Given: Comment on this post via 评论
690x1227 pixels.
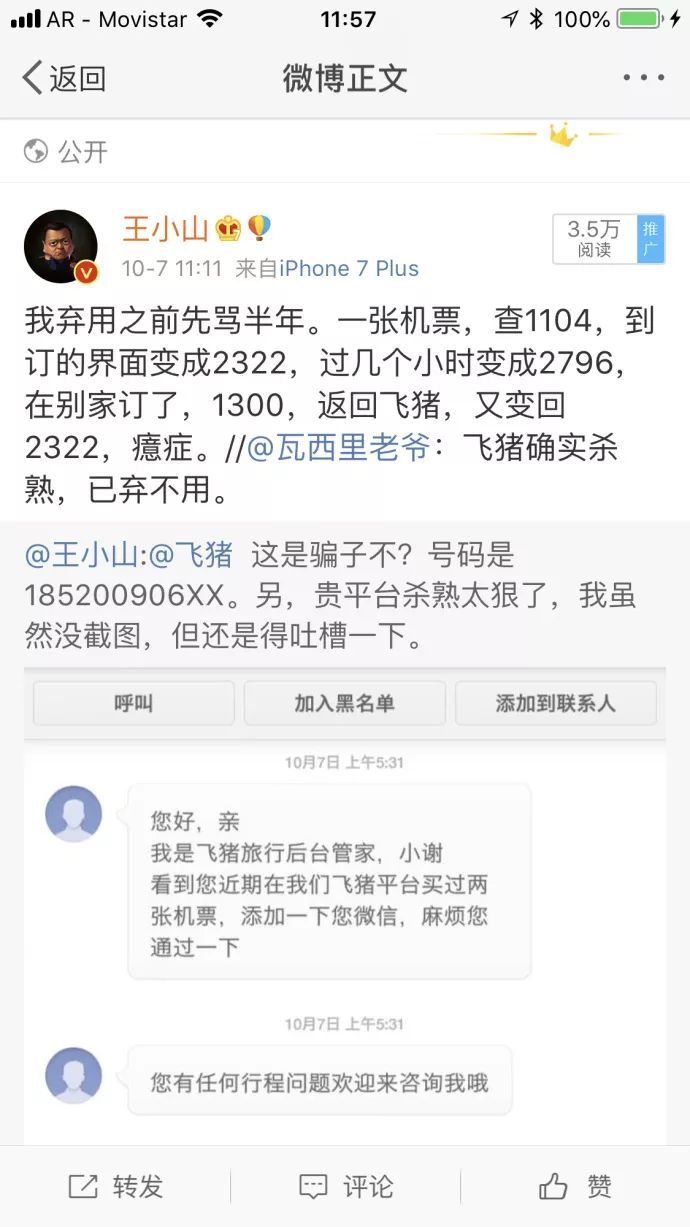Looking at the screenshot, I should [x=345, y=1186].
